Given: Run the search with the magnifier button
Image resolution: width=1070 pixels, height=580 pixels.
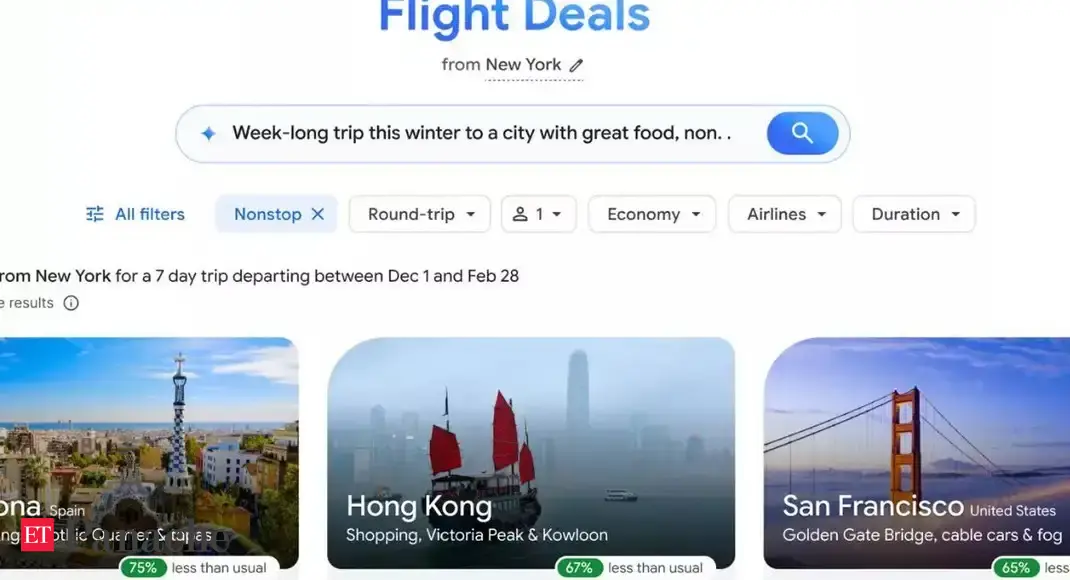Looking at the screenshot, I should click(802, 133).
